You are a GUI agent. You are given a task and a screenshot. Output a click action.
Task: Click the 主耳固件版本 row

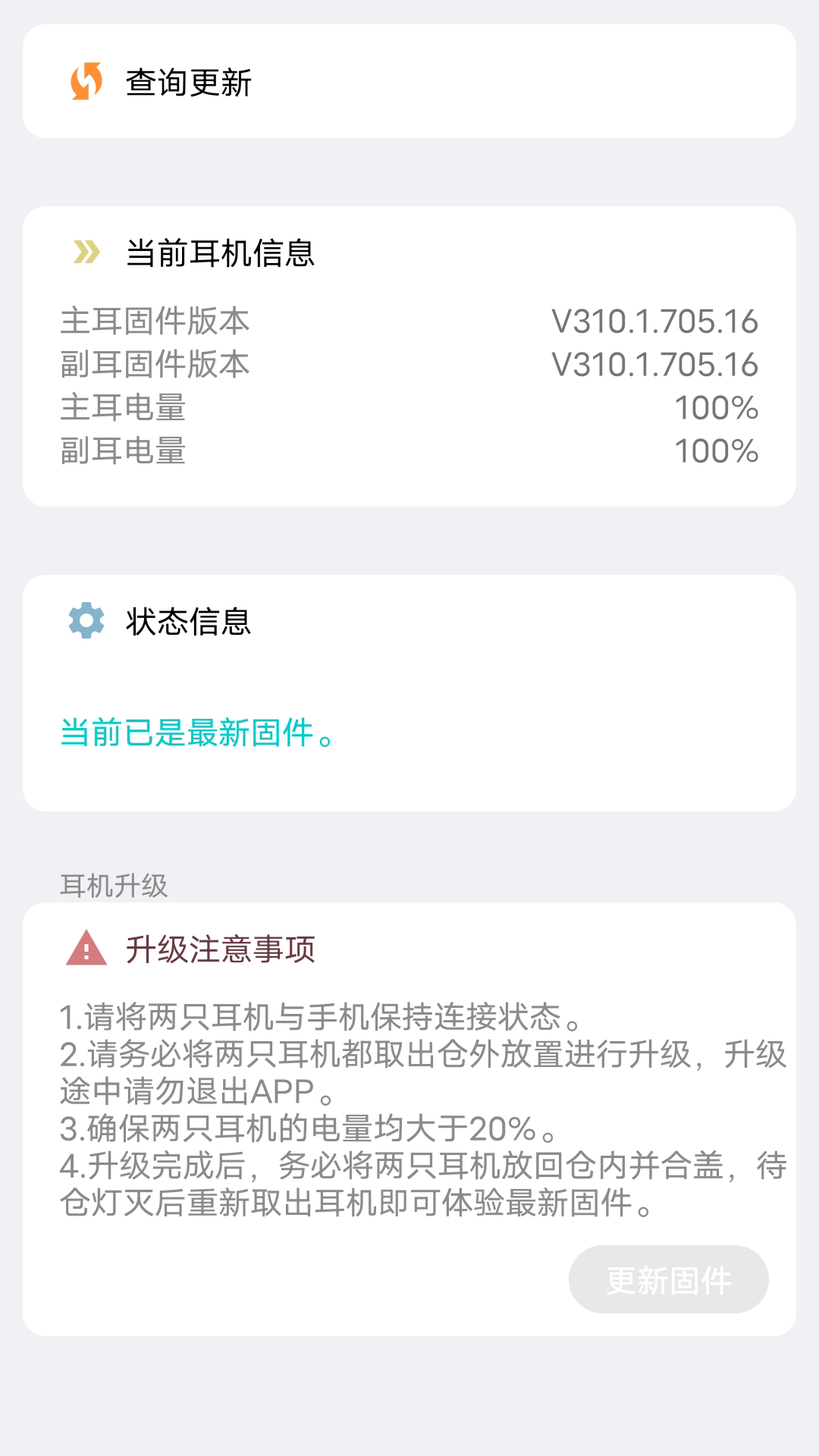(409, 322)
